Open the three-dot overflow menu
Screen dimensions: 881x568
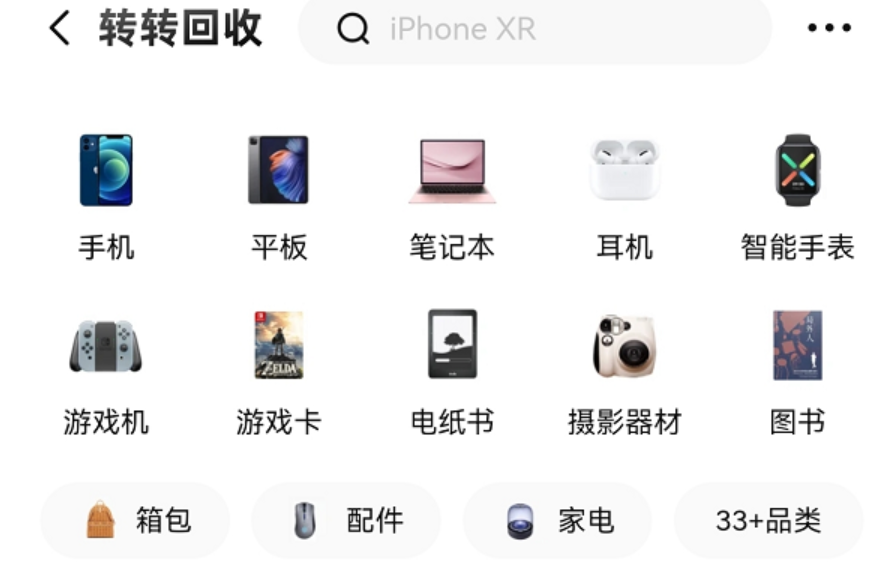(829, 29)
